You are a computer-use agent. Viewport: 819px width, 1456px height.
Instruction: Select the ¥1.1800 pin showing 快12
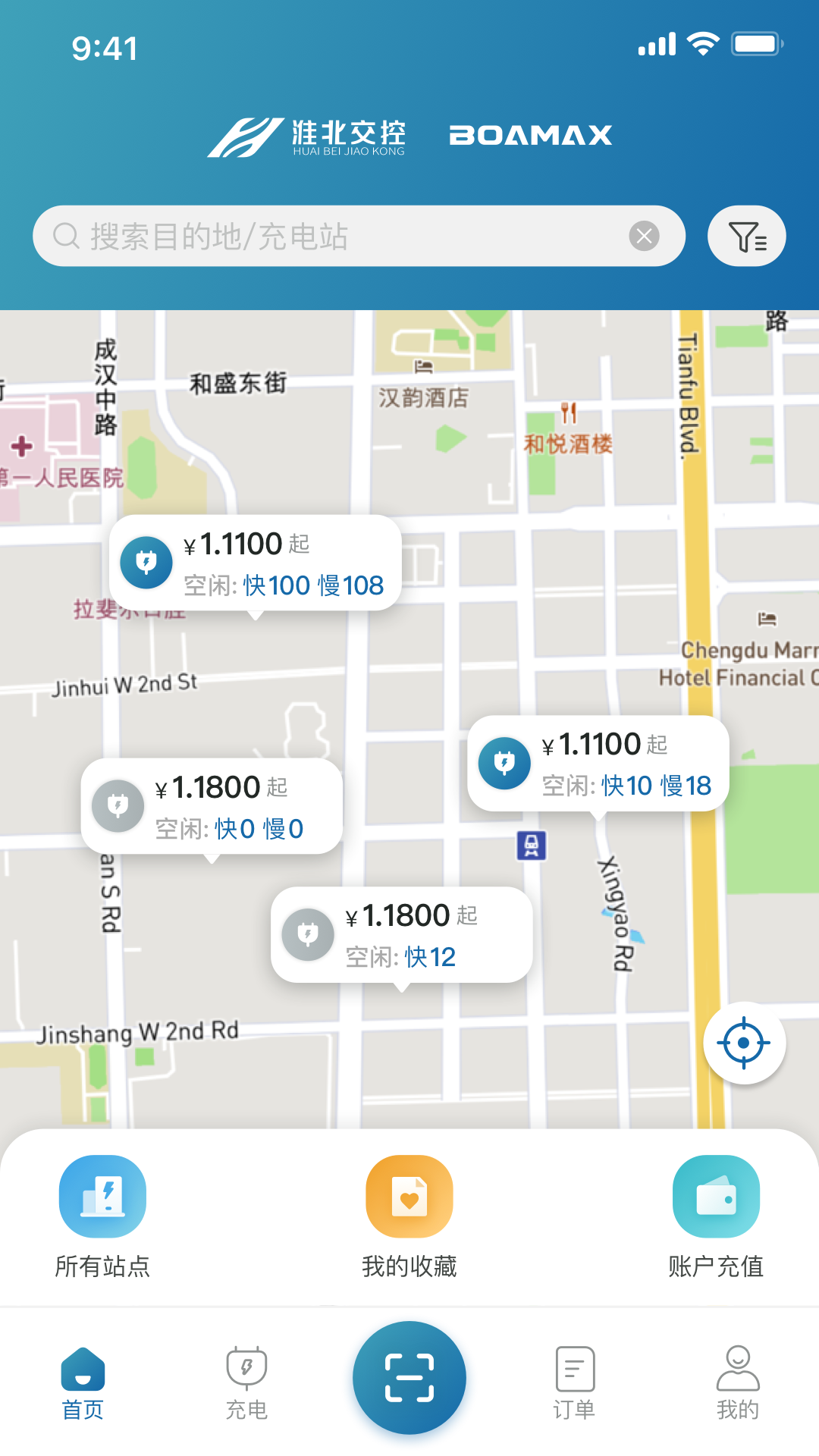402,934
